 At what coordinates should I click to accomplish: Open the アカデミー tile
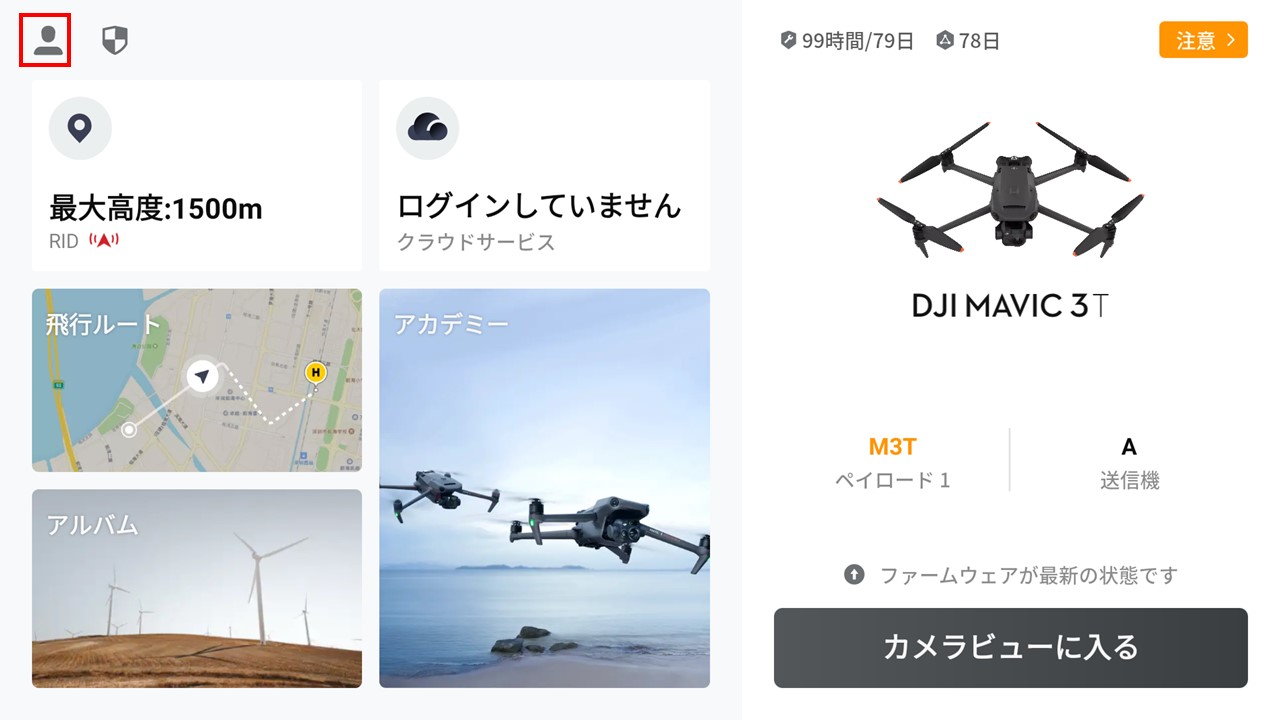pyautogui.click(x=544, y=488)
